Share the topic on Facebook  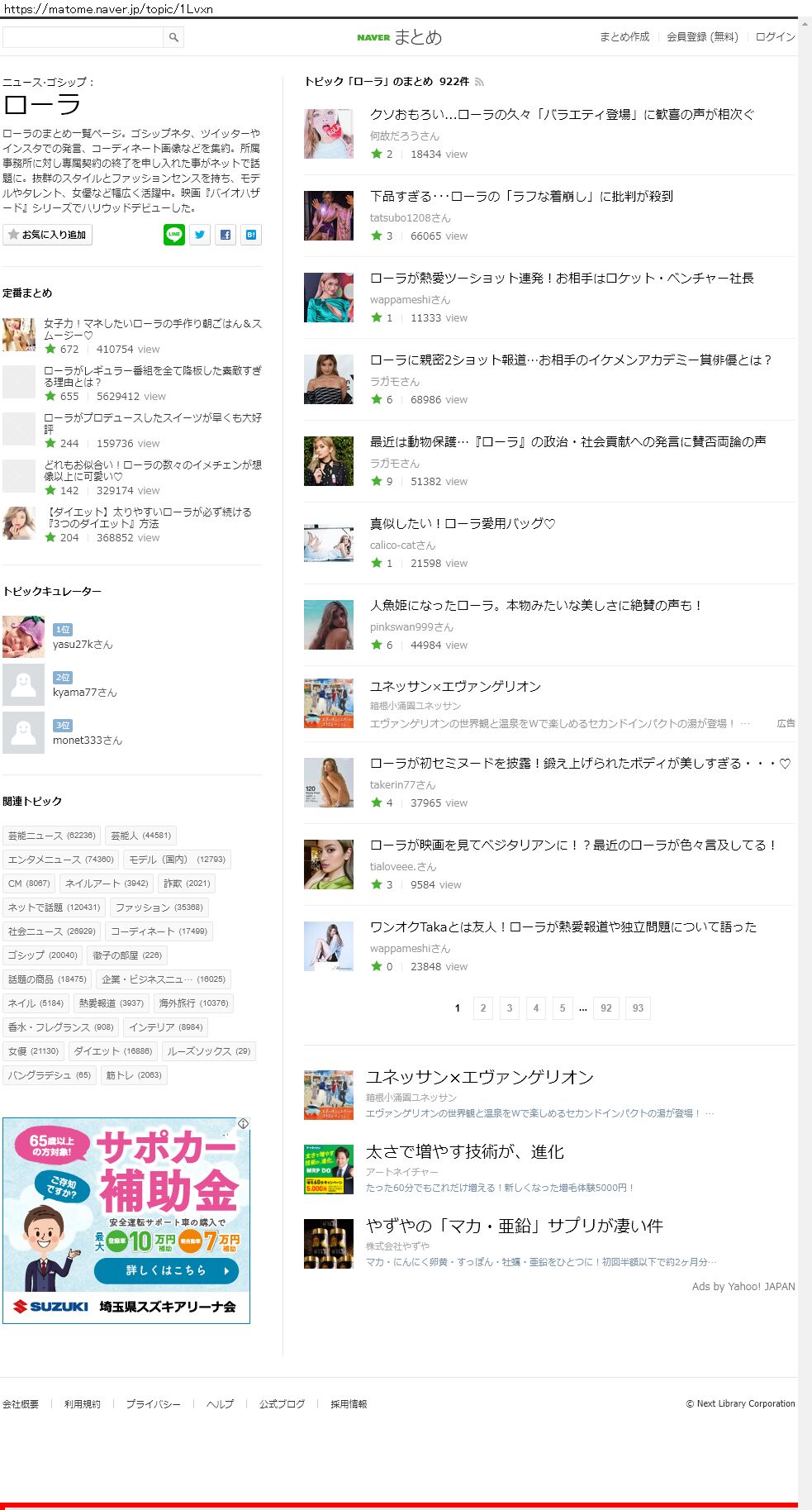[x=226, y=235]
